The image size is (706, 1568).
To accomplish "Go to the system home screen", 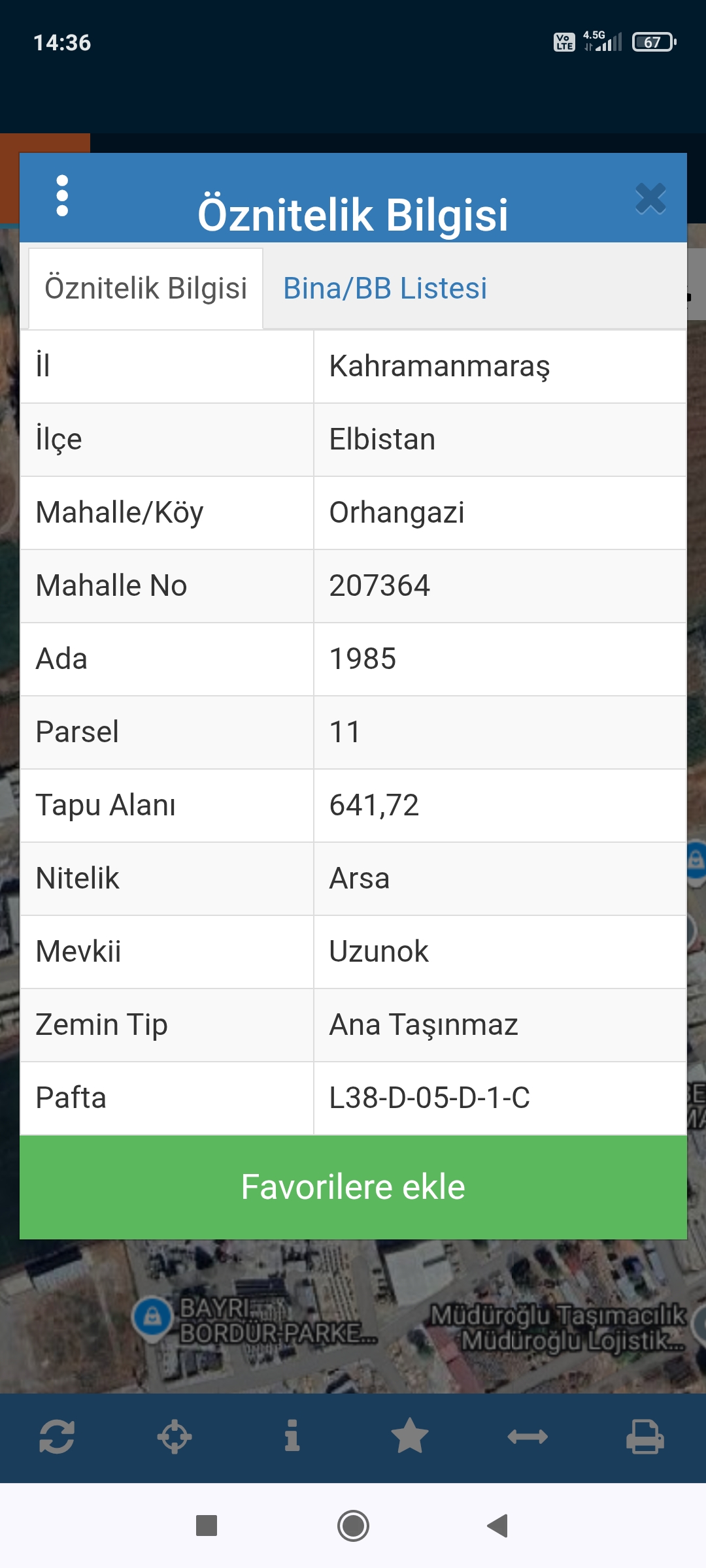I will coord(353,1526).
